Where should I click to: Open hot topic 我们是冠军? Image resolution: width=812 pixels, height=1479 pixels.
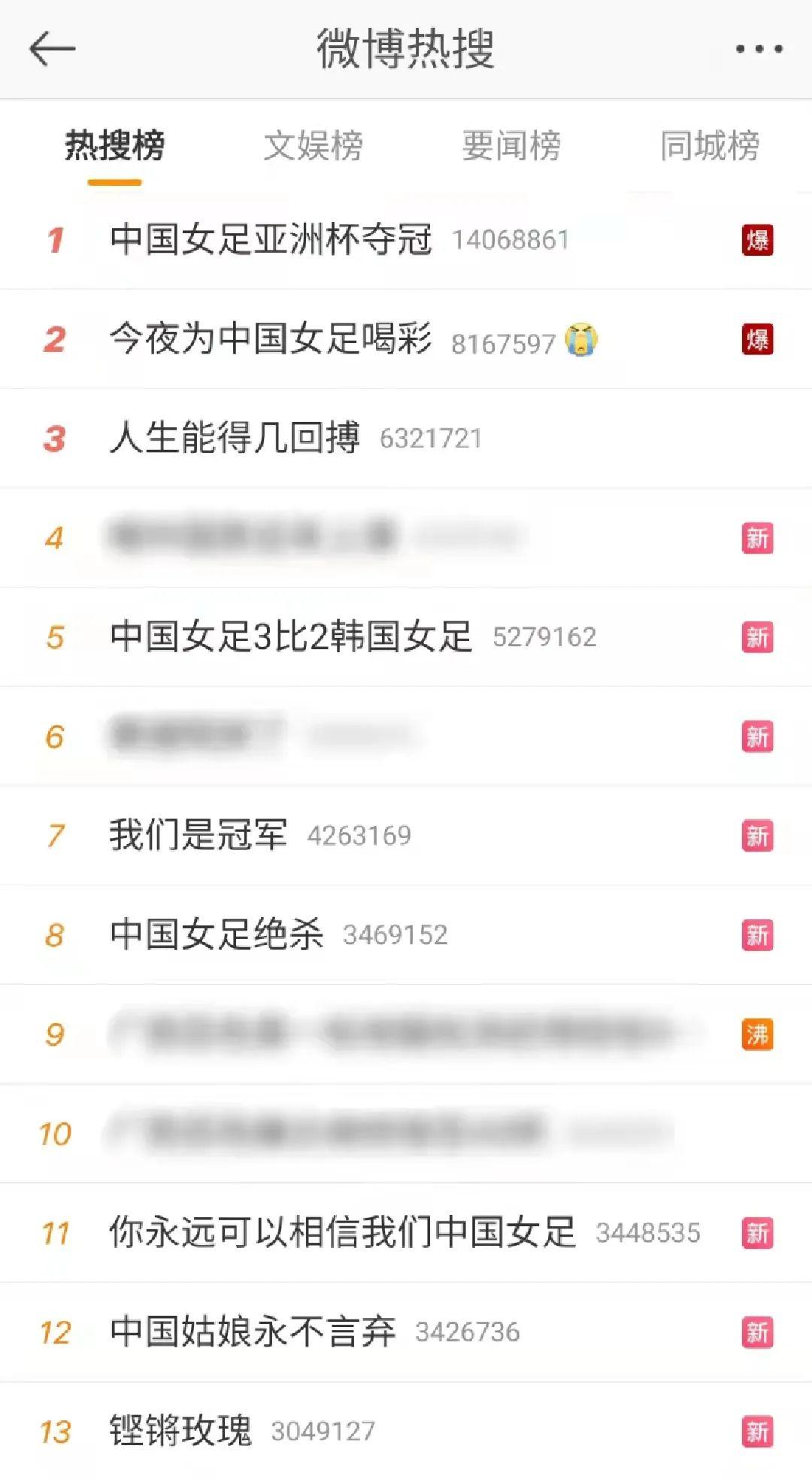tap(198, 836)
